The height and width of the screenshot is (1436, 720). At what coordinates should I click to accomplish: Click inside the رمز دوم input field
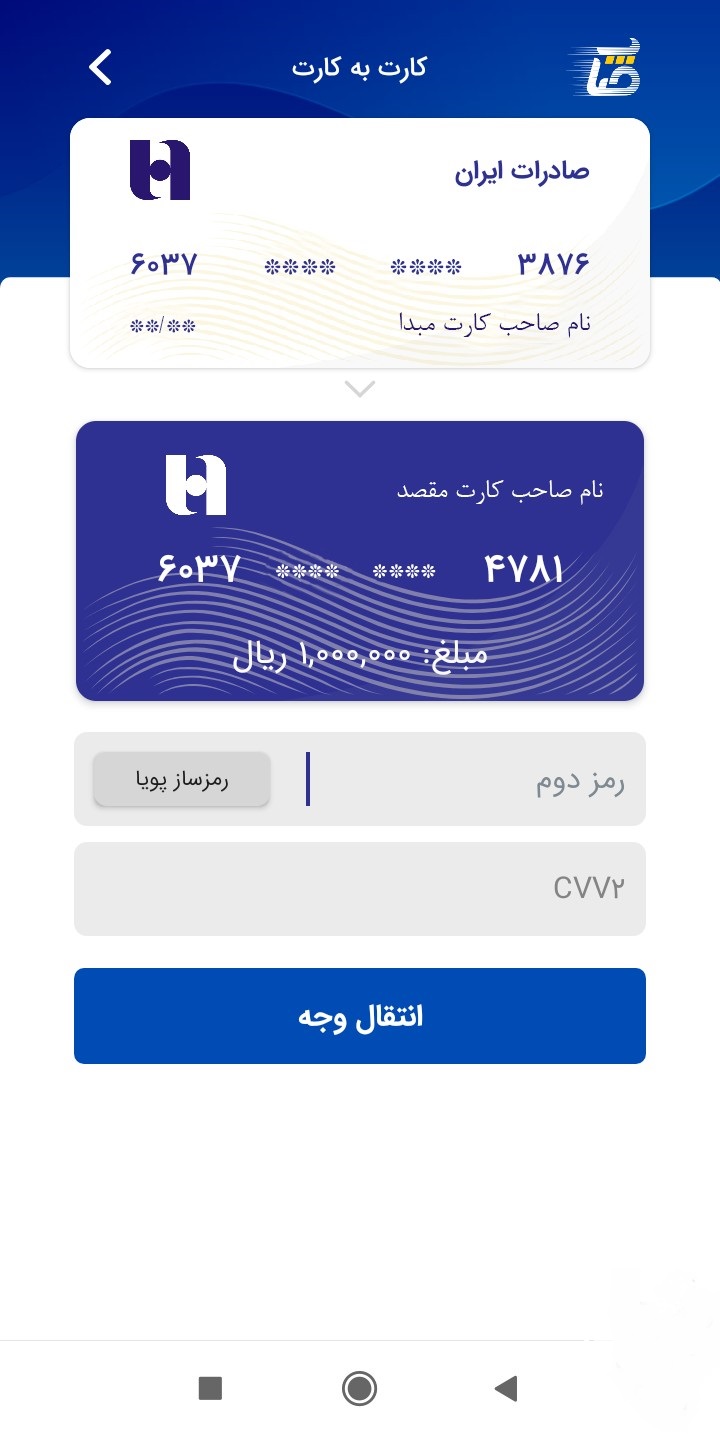pyautogui.click(x=450, y=779)
